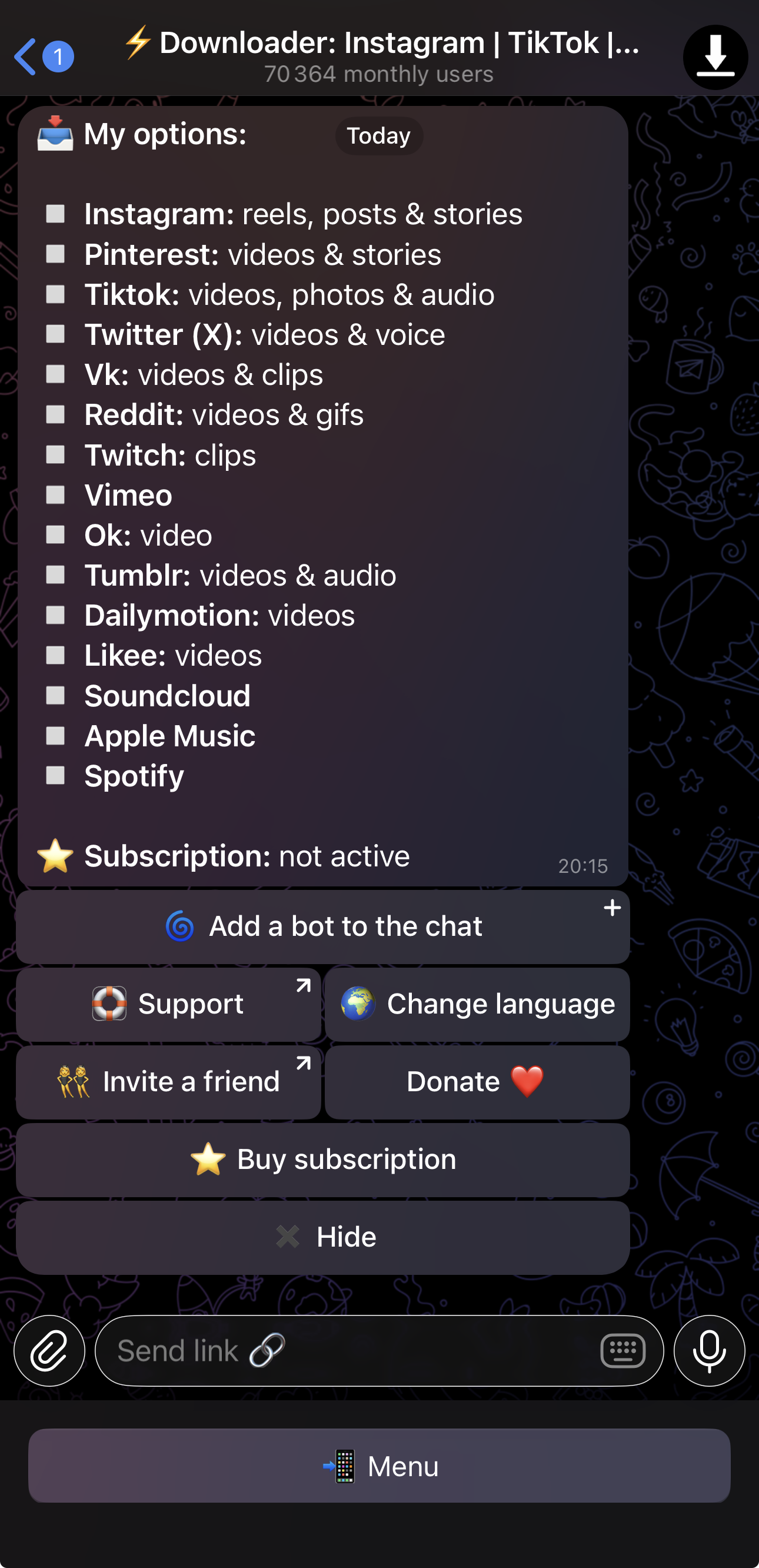Tap the globe icon next to Change language
Viewport: 759px width, 1568px height.
359,1004
